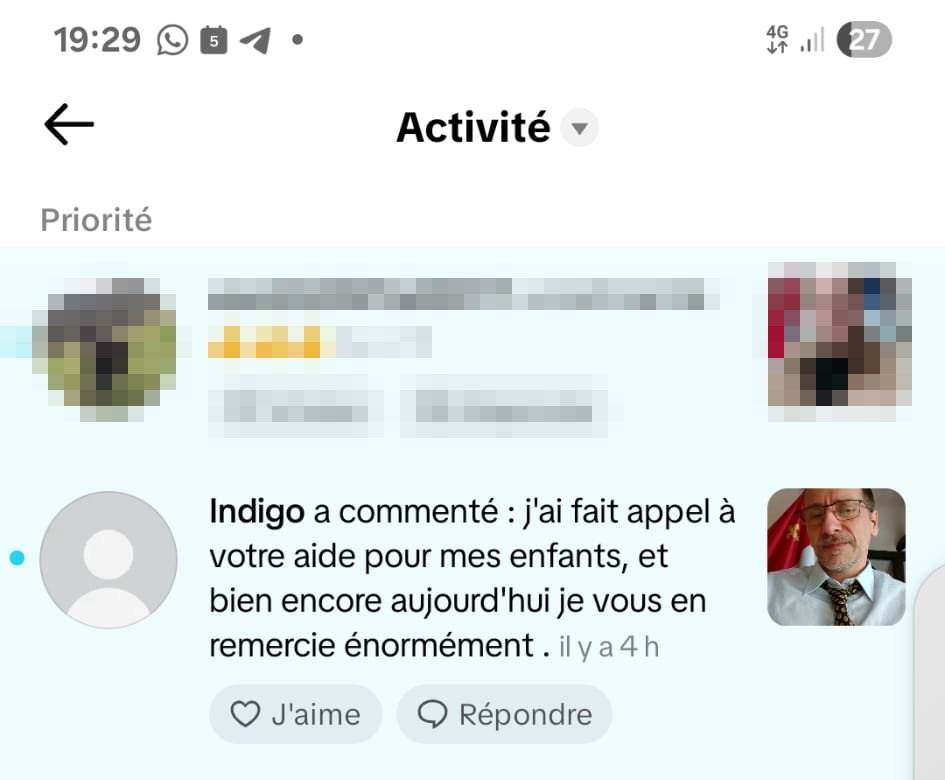The image size is (945, 780).
Task: Go back using the arrow
Action: point(69,126)
